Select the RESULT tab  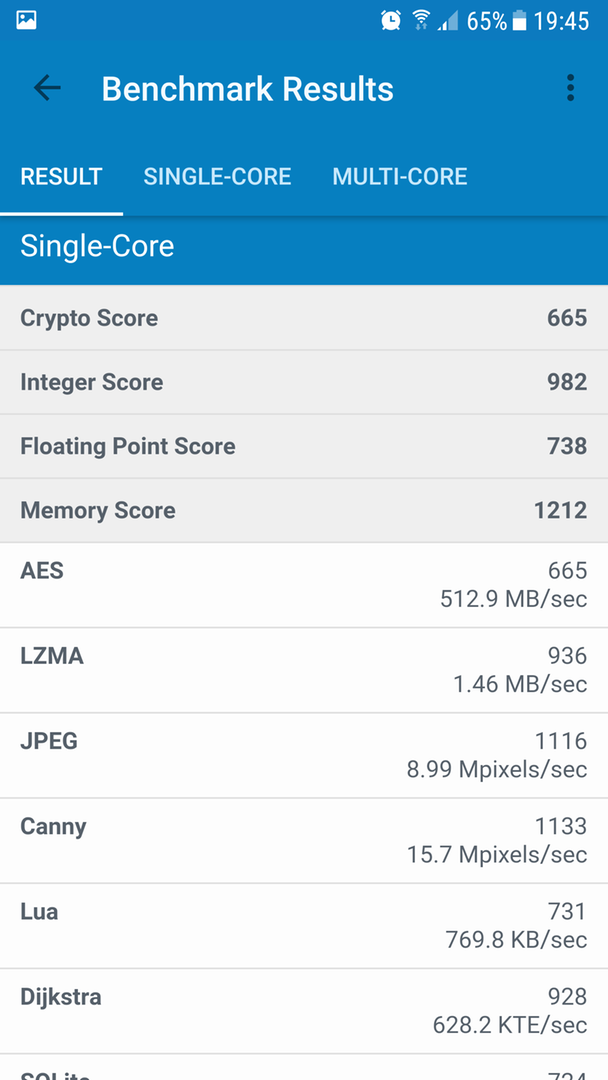pos(61,176)
